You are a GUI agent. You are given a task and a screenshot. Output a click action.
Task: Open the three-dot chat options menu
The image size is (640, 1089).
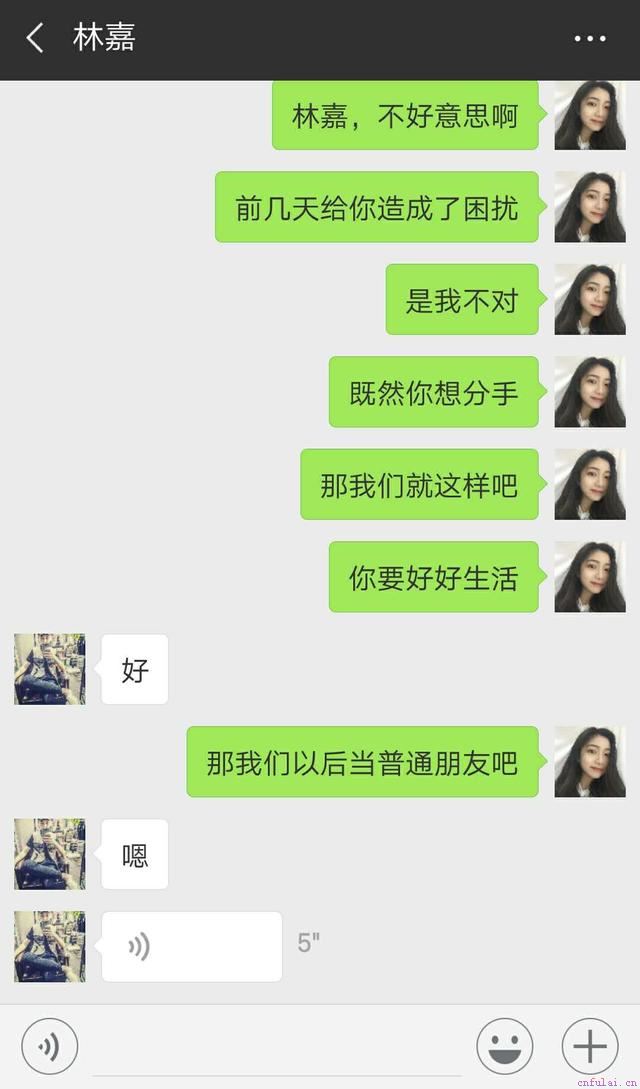pyautogui.click(x=590, y=39)
